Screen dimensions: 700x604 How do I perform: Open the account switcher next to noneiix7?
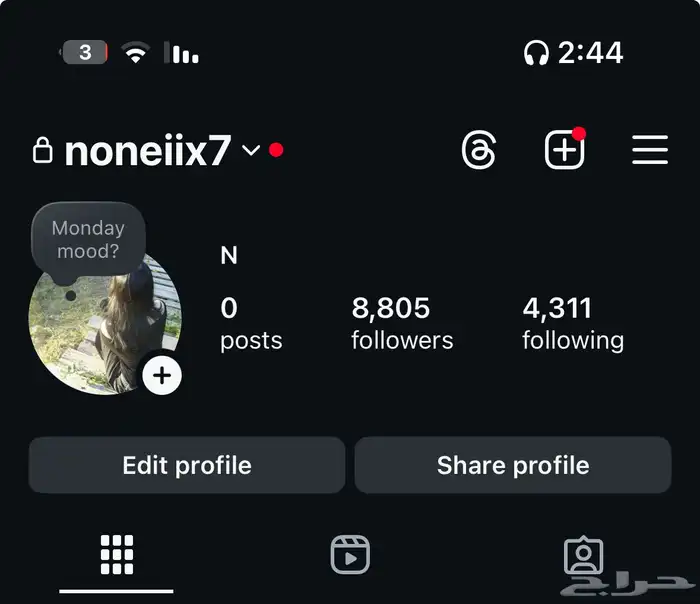[x=251, y=151]
